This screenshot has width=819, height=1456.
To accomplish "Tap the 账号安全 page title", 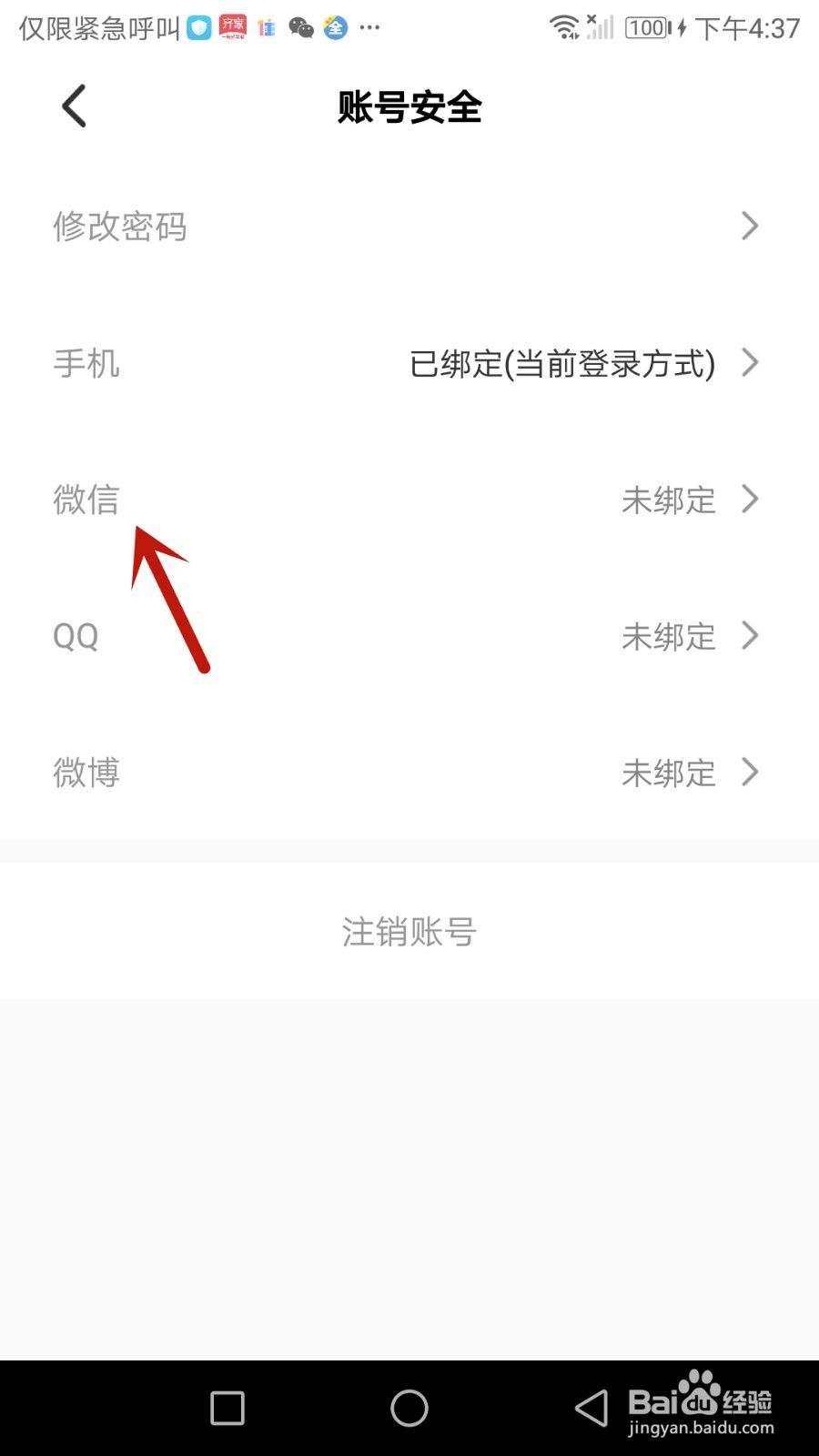I will click(409, 107).
